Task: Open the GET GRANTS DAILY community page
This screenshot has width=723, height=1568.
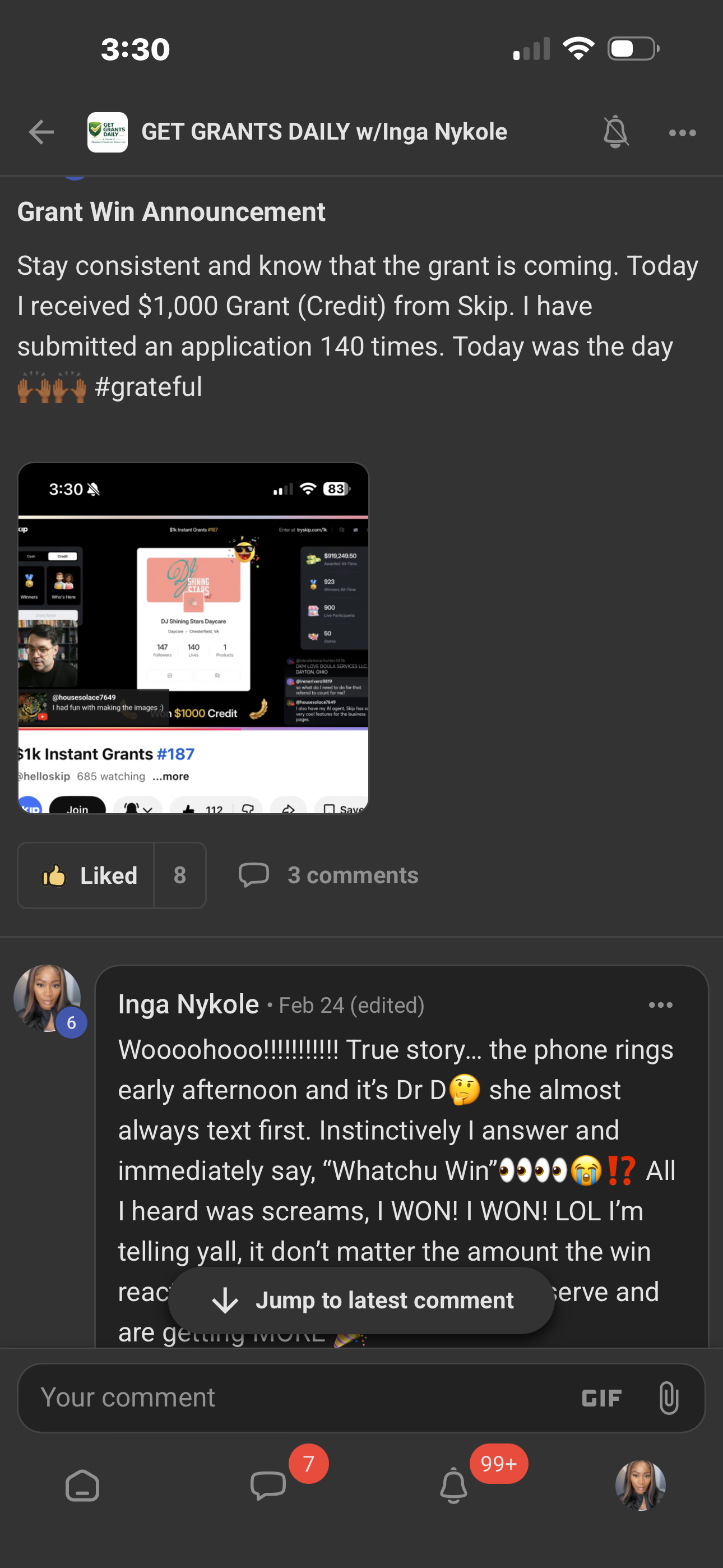Action: pyautogui.click(x=323, y=132)
